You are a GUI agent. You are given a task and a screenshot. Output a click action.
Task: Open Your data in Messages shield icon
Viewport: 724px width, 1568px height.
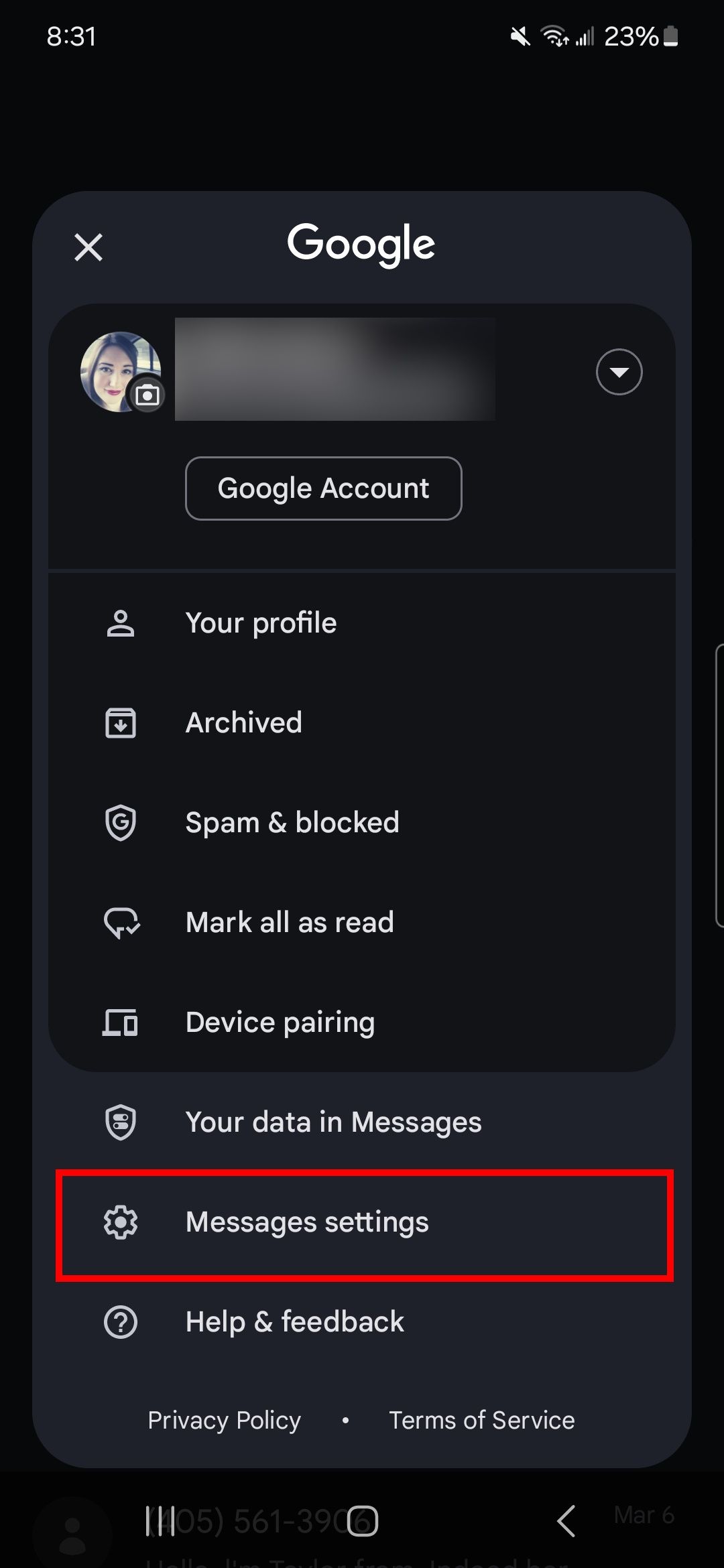(x=121, y=1122)
